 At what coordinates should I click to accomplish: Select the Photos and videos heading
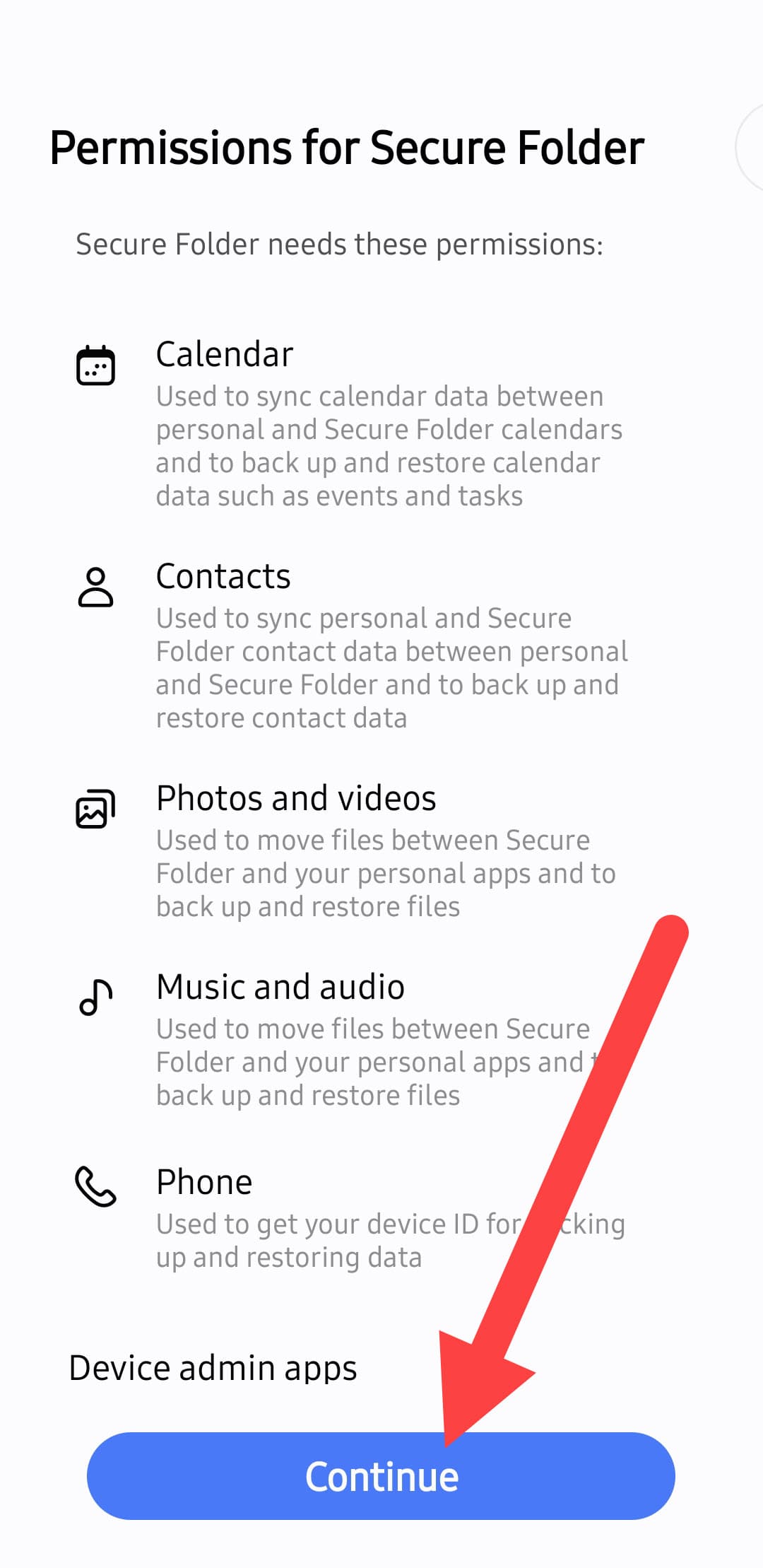point(296,797)
